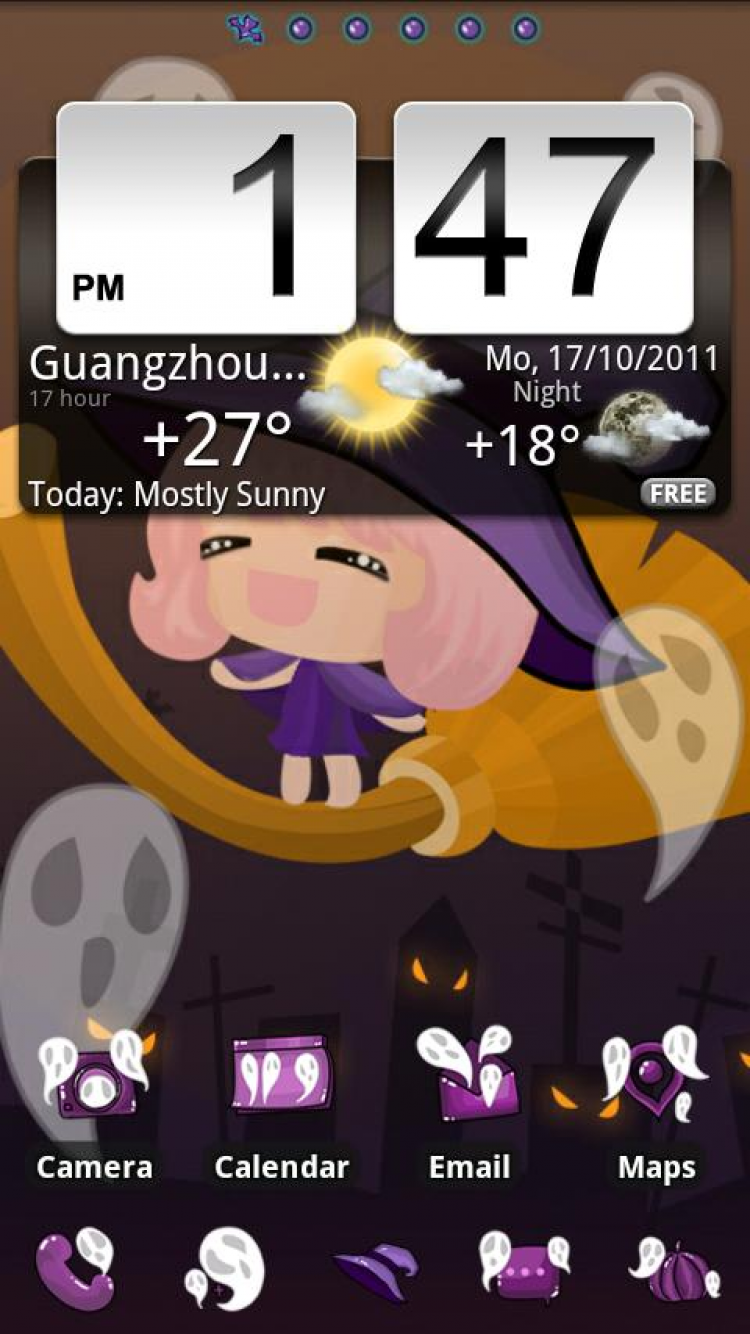This screenshot has height=1334, width=750.
Task: Tap the flip clock widget
Action: coord(375,220)
